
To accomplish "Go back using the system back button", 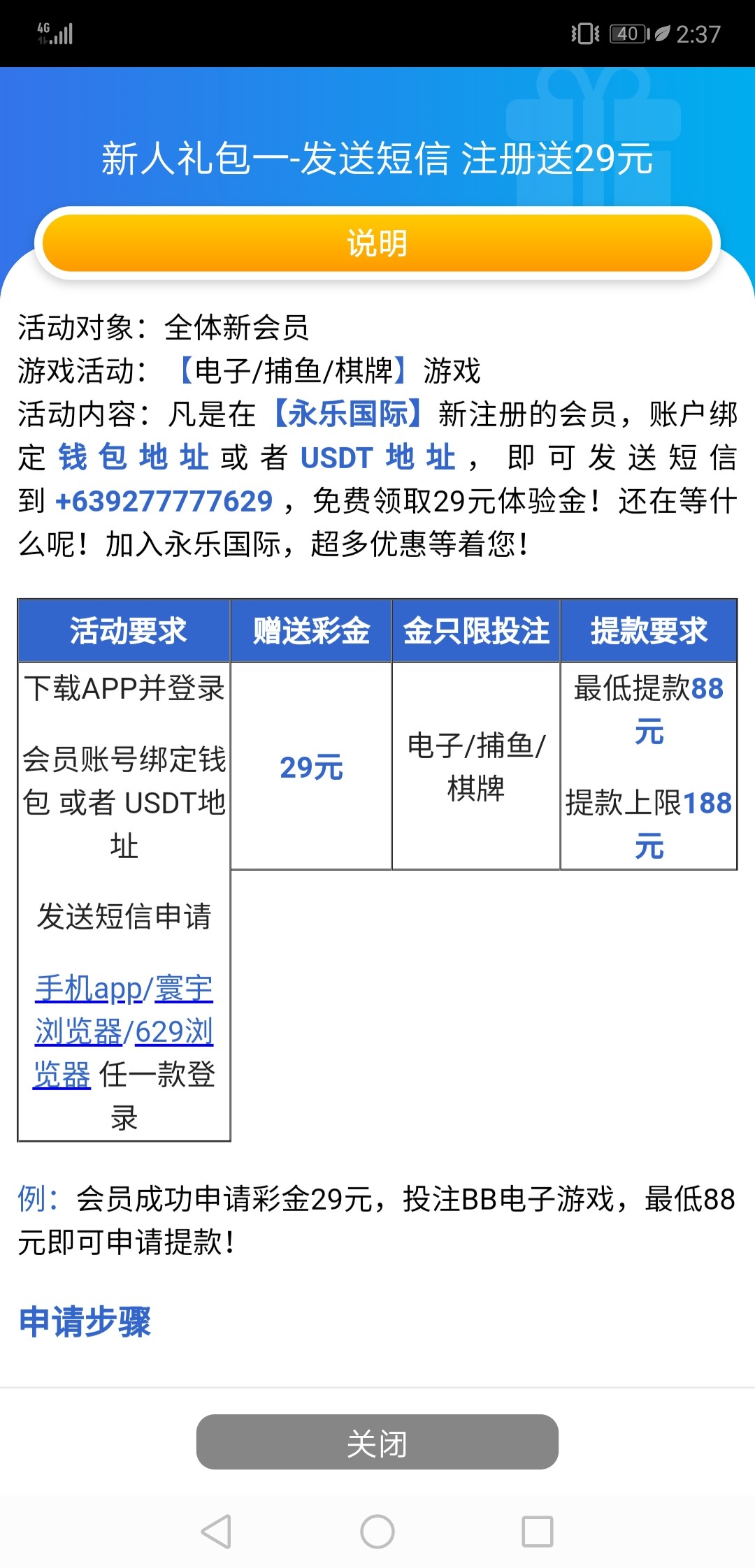I will click(x=216, y=1532).
